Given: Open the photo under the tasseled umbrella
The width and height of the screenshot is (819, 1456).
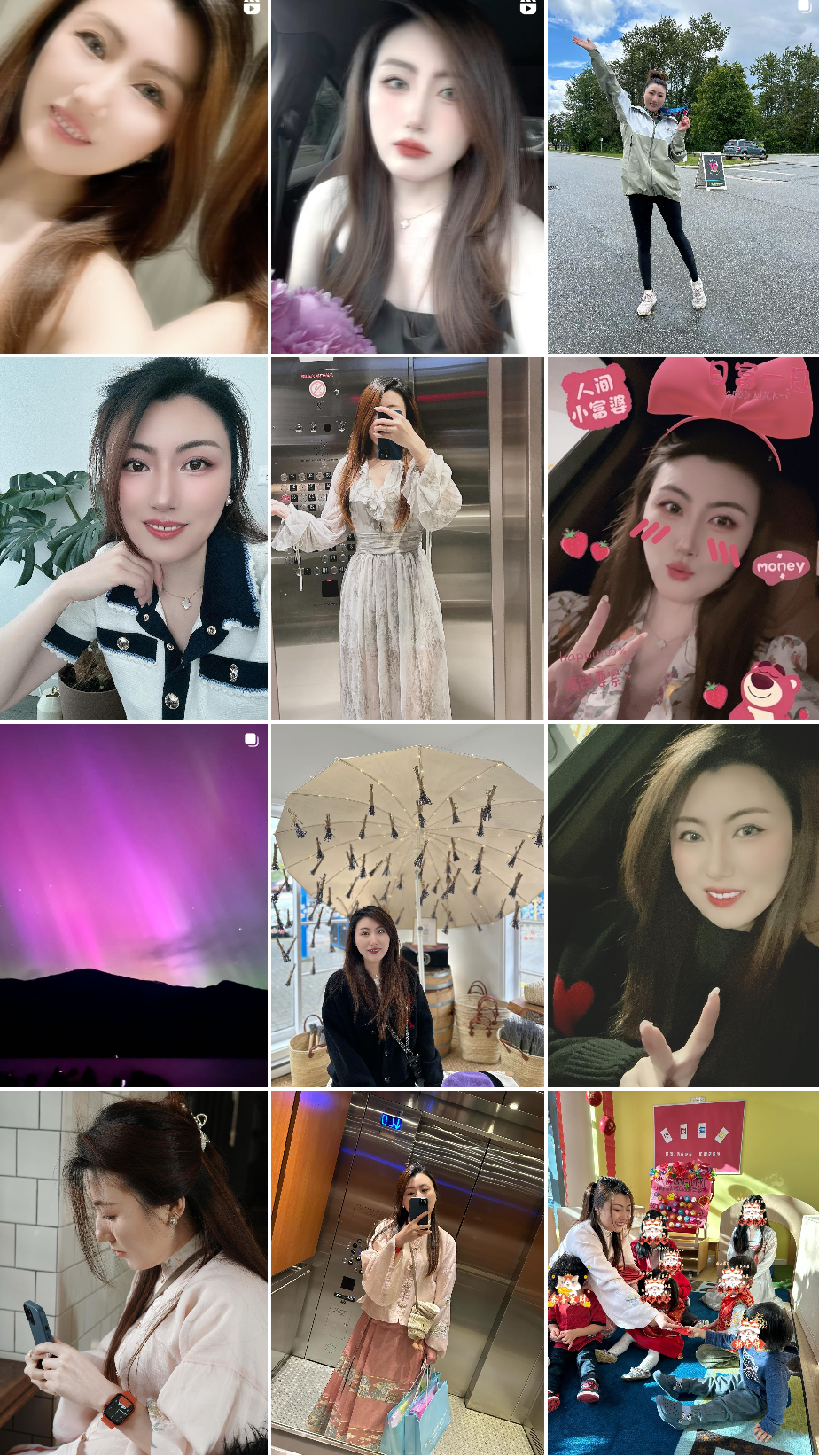Looking at the screenshot, I should tap(407, 905).
